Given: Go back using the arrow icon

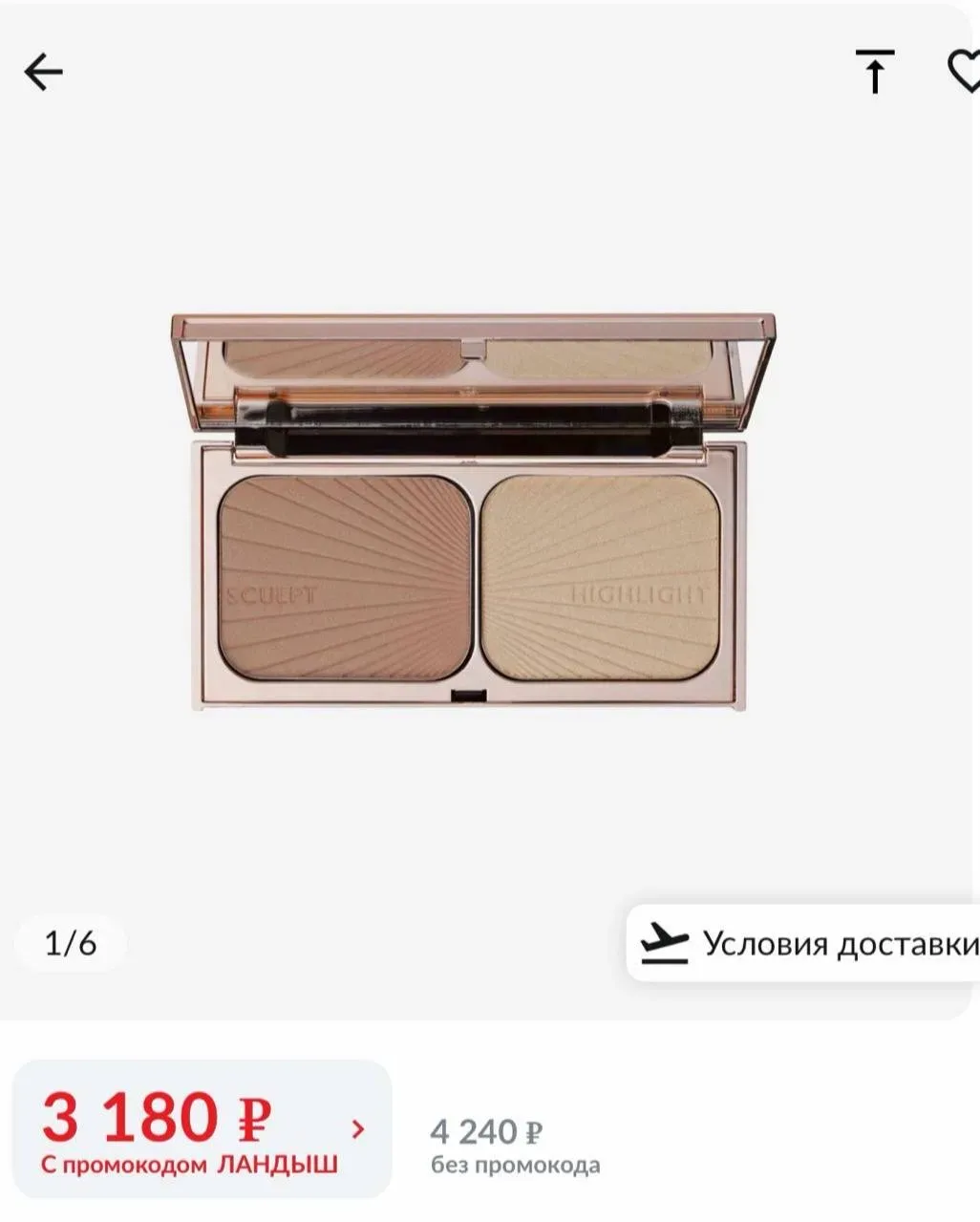Looking at the screenshot, I should [43, 72].
